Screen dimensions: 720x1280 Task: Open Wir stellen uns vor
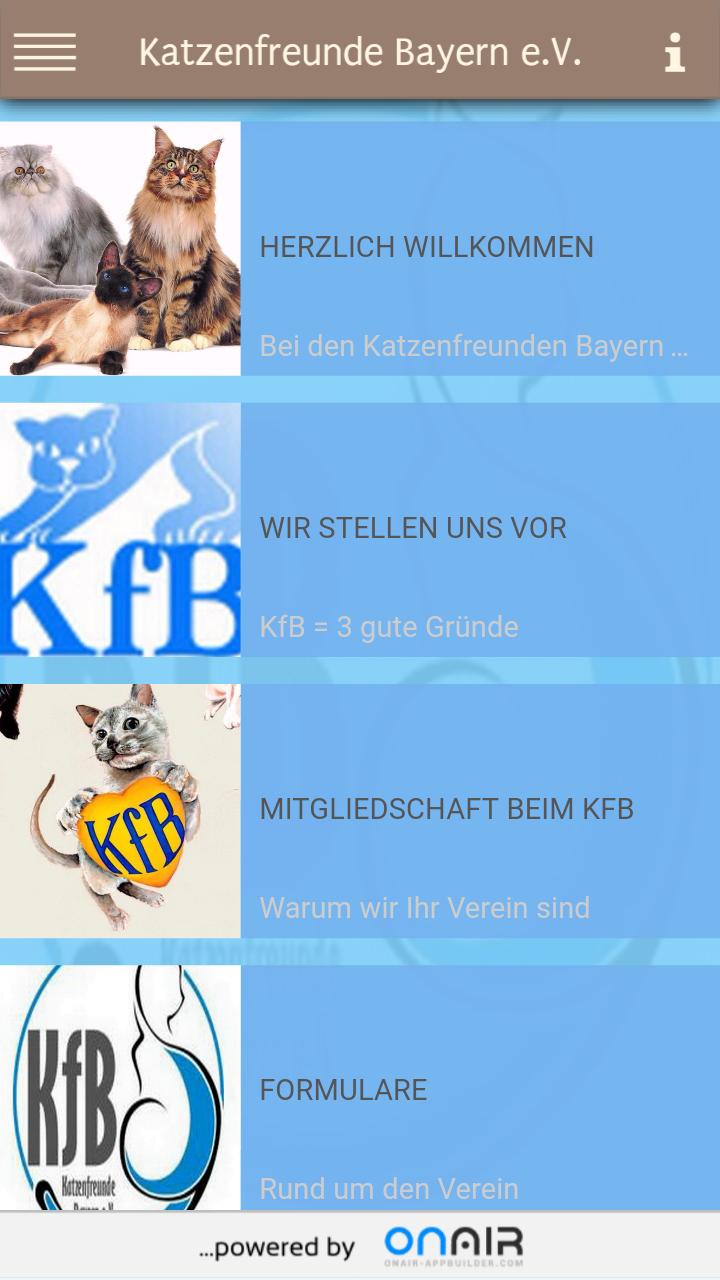tap(413, 529)
